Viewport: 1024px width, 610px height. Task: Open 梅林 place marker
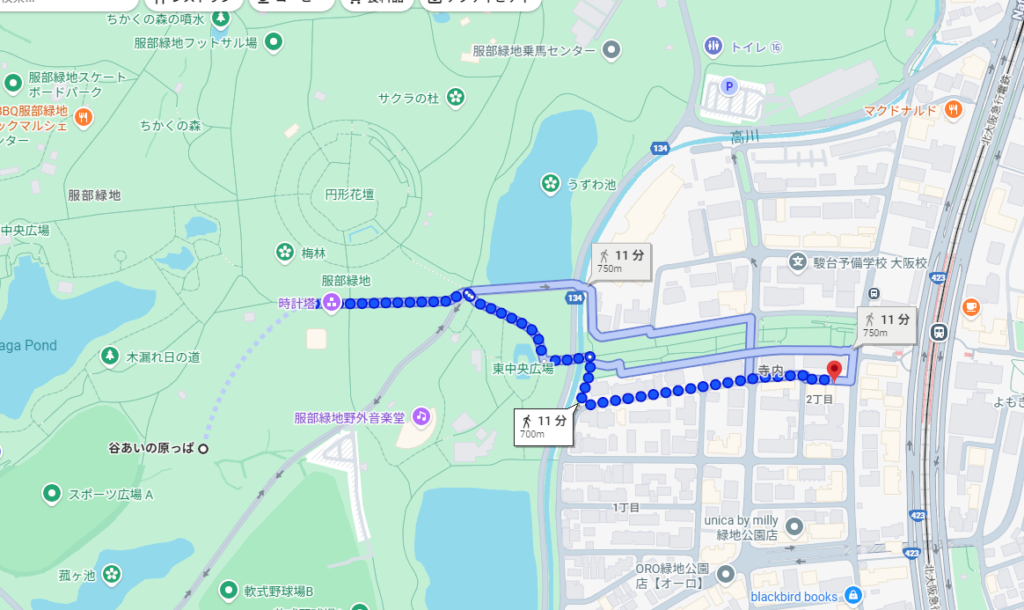coord(285,251)
